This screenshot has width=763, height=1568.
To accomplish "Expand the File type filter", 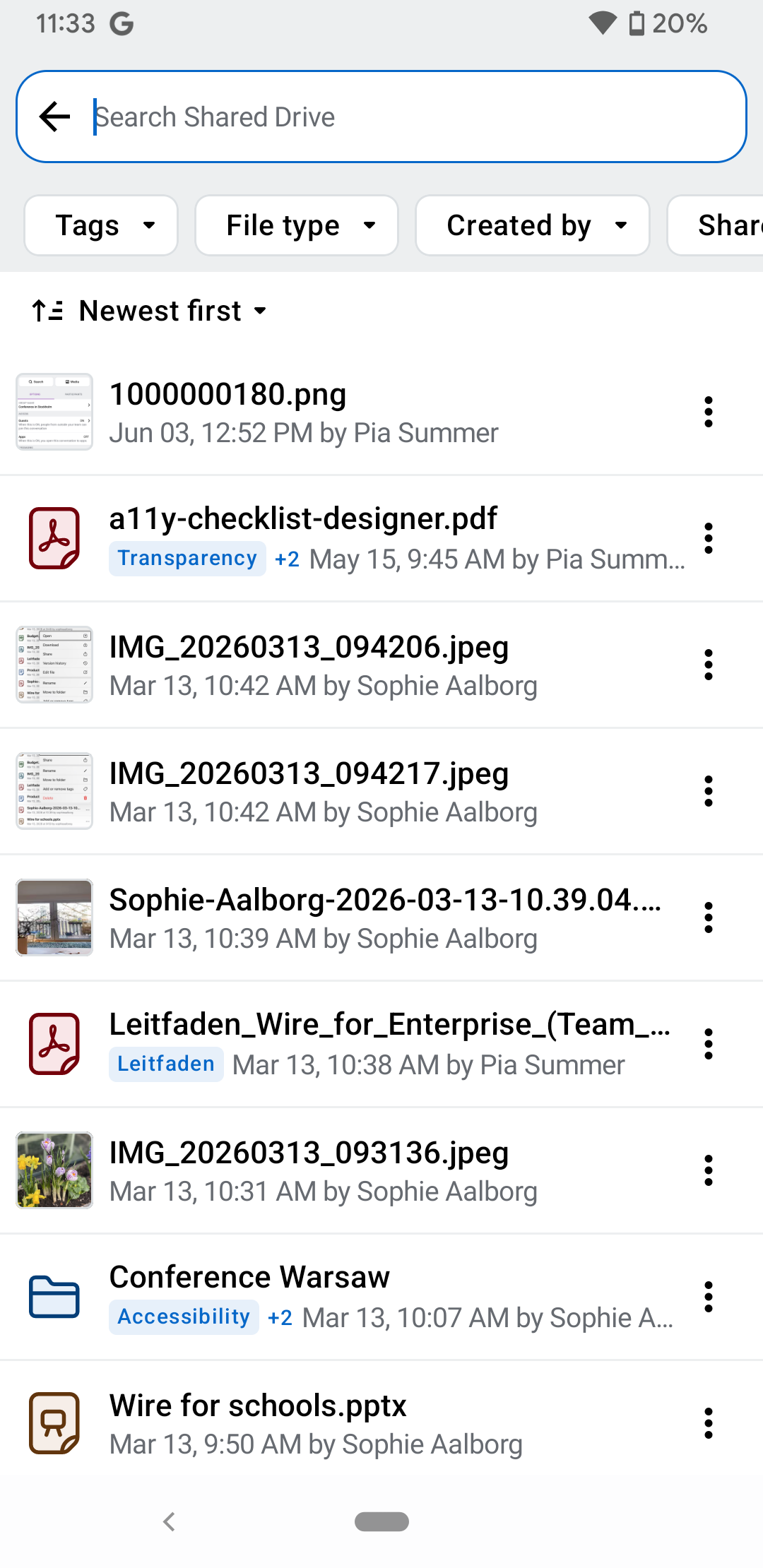I will [x=297, y=225].
